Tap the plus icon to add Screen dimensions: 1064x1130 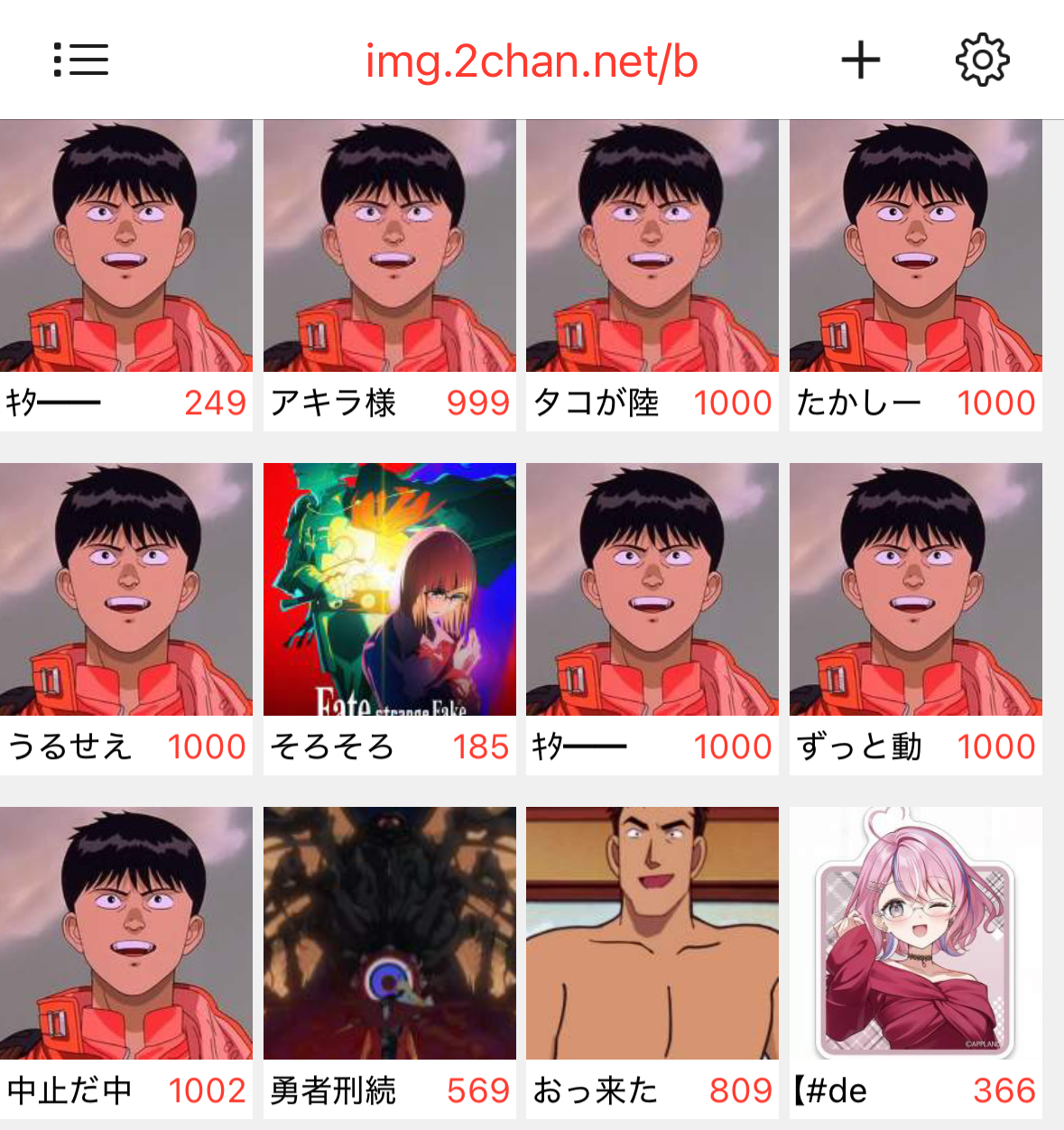[860, 60]
